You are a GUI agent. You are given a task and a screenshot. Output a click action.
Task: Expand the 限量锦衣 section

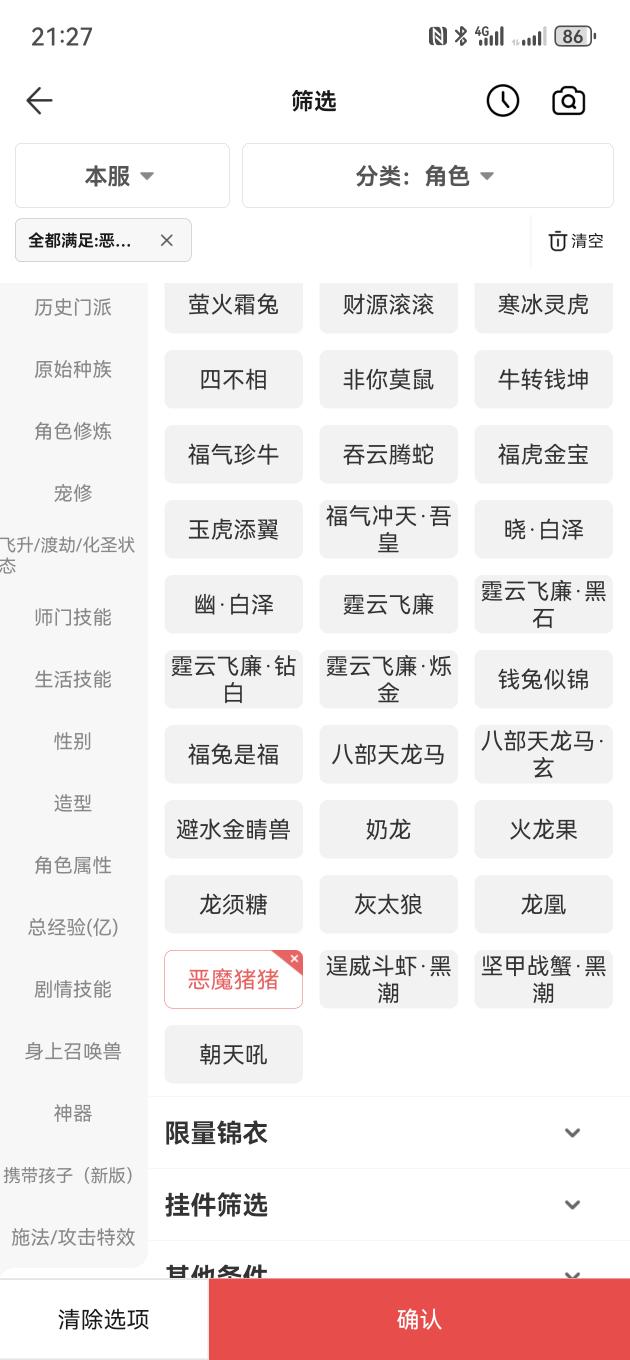click(x=388, y=1133)
